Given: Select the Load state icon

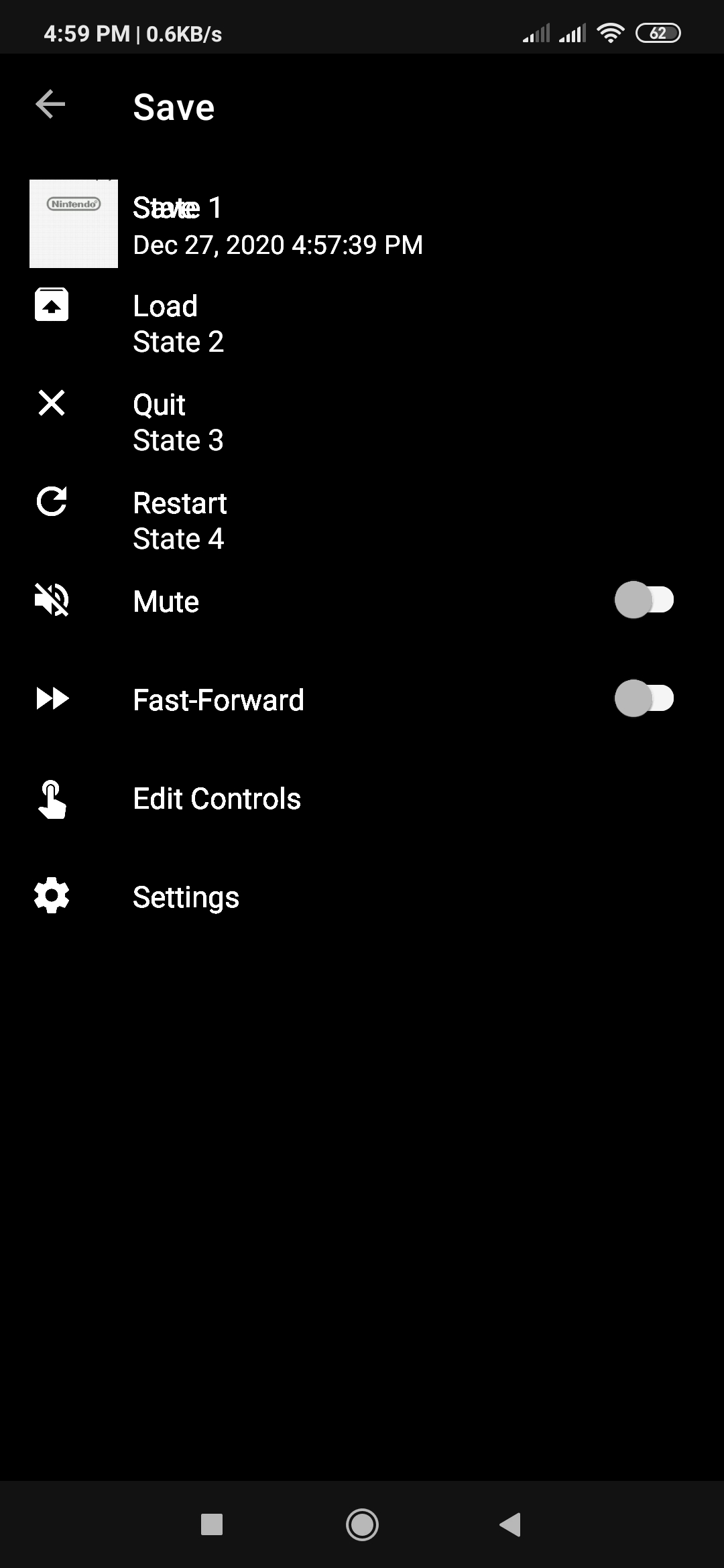Looking at the screenshot, I should [x=52, y=305].
